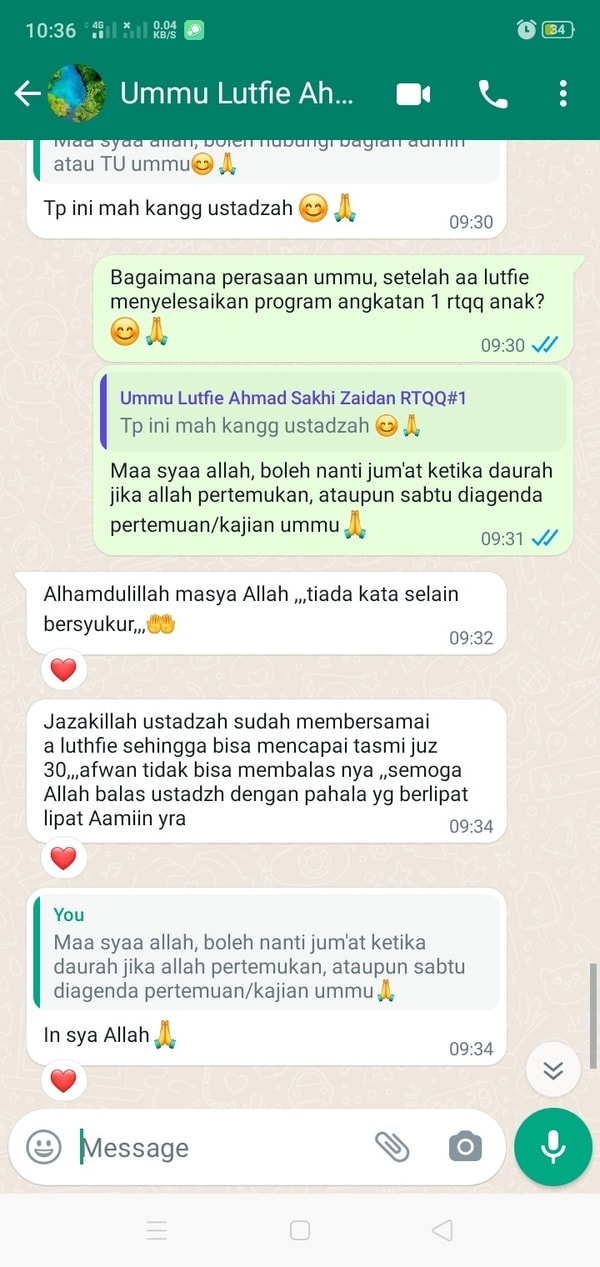Jump to the latest messages with the double chevron
Screen dimensions: 600x1267
553,1071
